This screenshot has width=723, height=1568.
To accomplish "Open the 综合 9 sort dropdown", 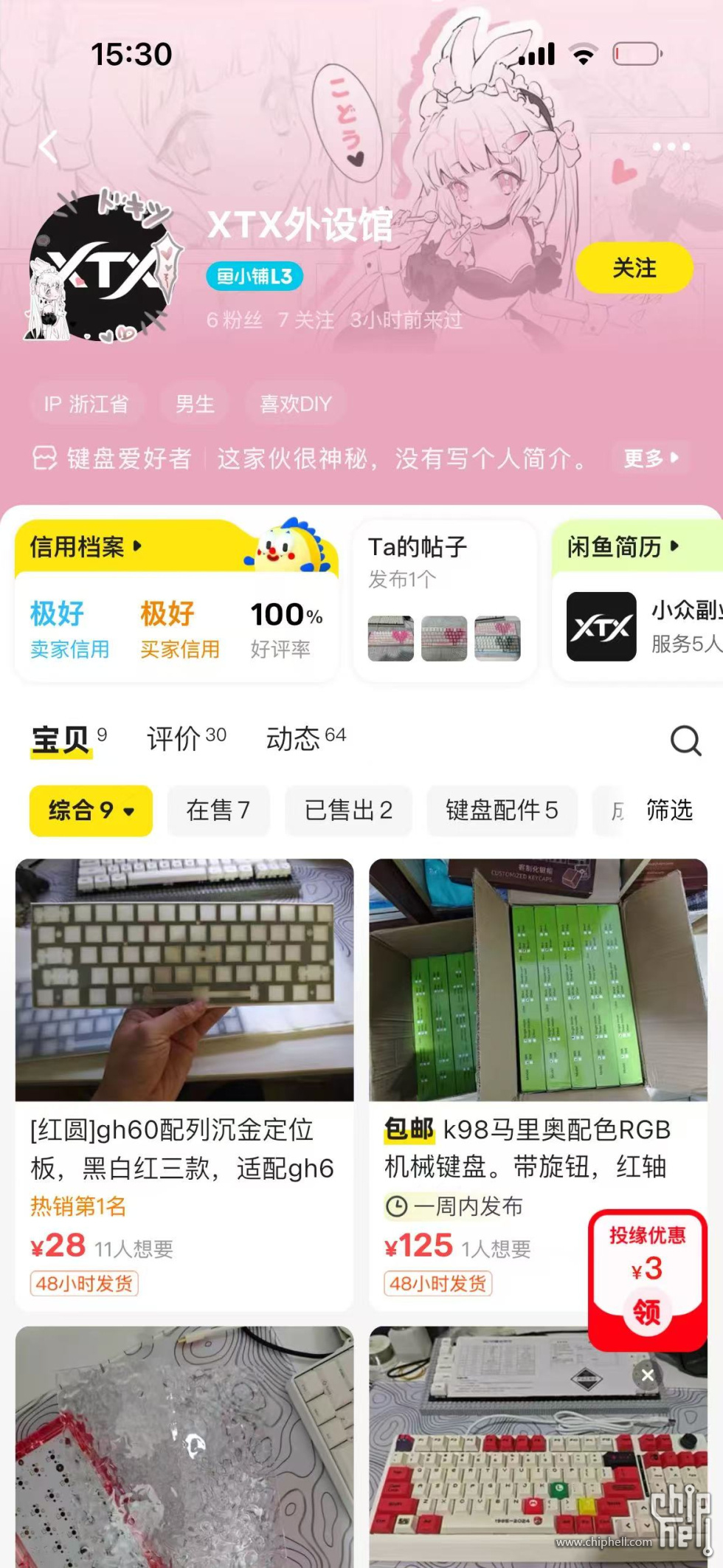I will coord(91,811).
